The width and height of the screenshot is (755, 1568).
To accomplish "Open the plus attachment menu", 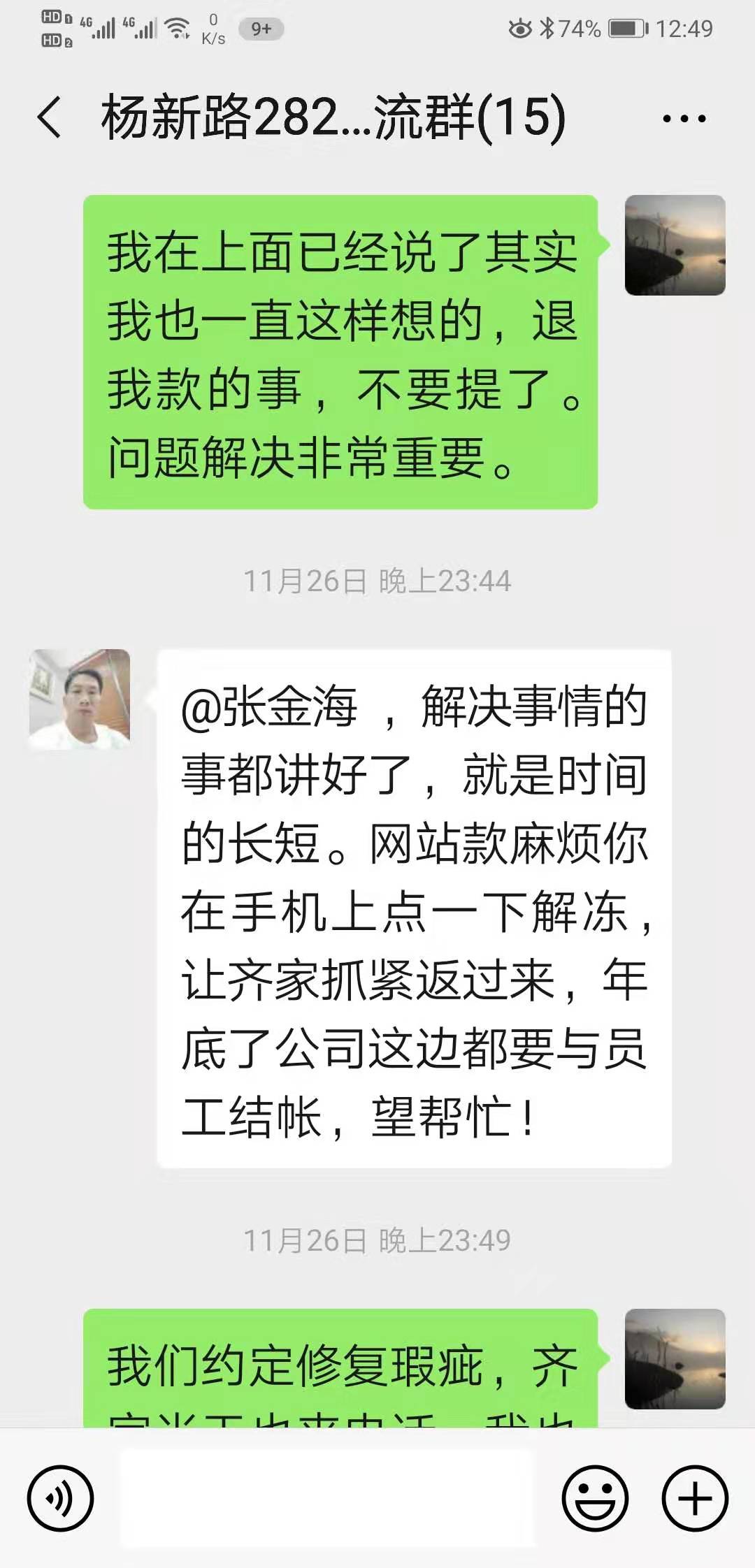I will point(695,1498).
